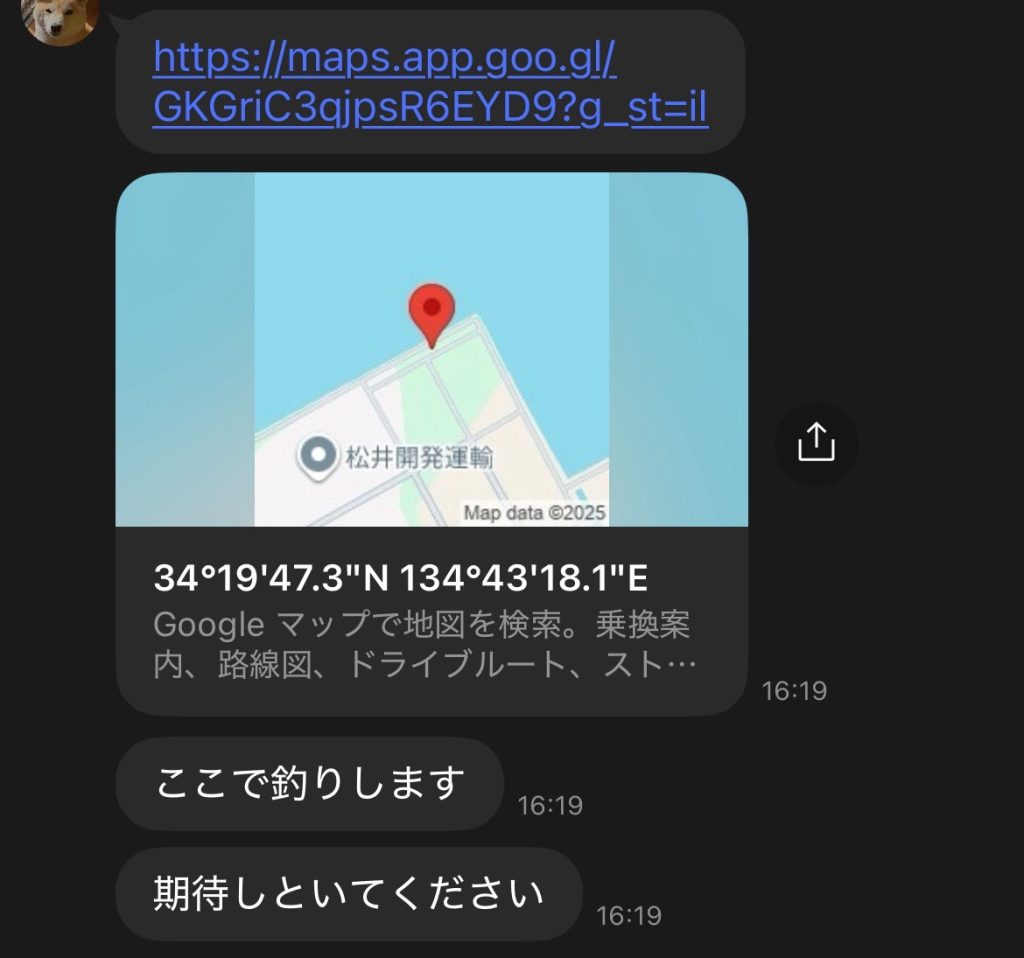
Task: Share the map link message
Action: point(816,443)
